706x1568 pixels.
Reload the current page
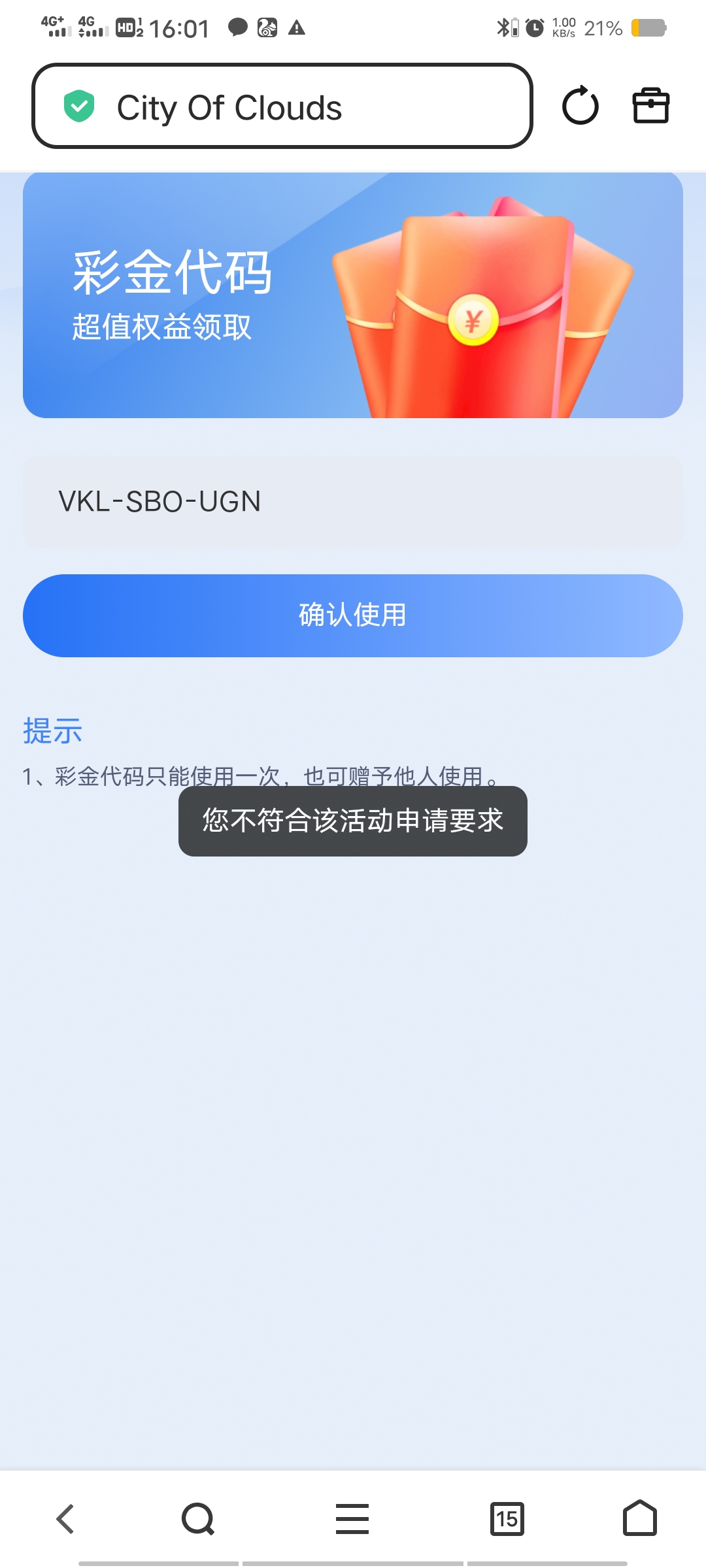click(580, 106)
